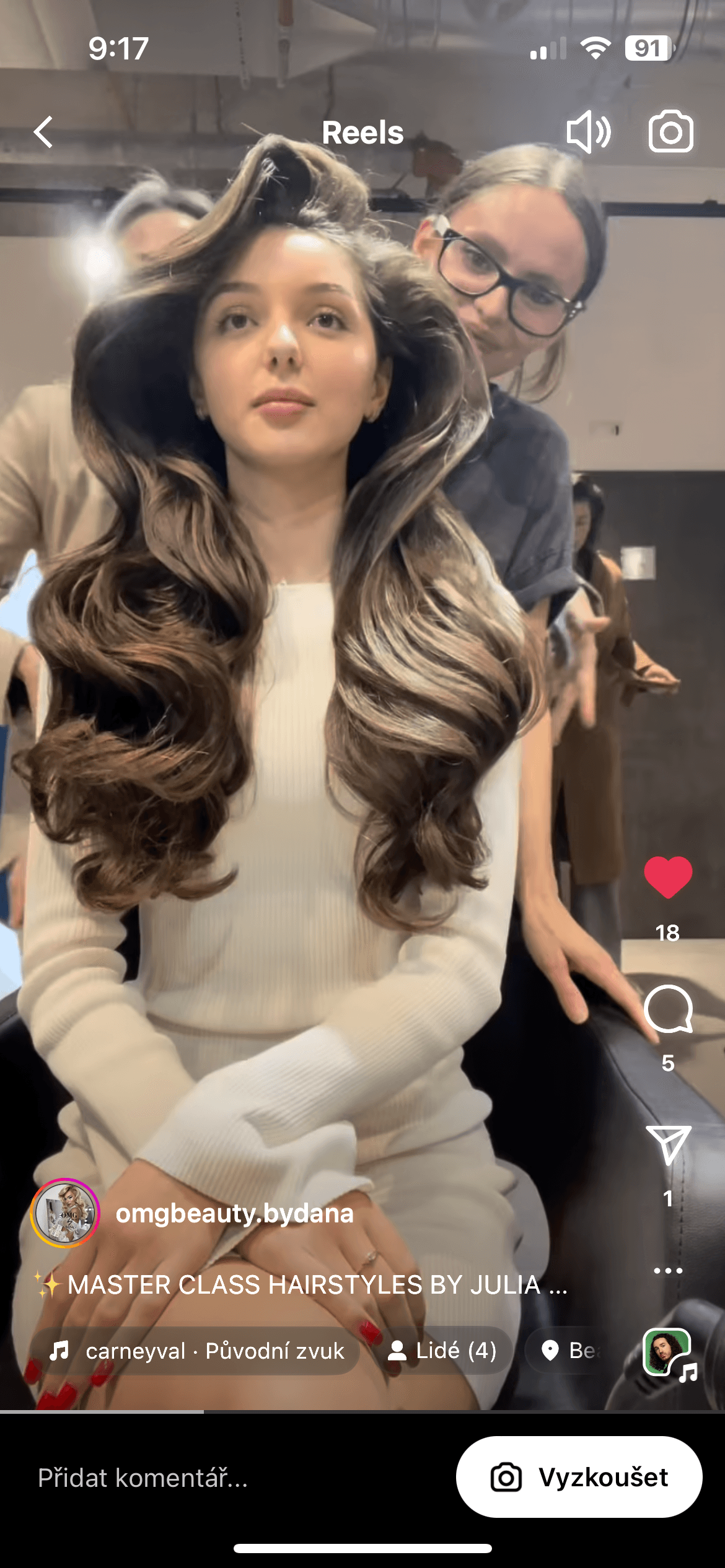This screenshot has width=725, height=1568.
Task: Open the omgbeauty.bydana profile picture
Action: pos(65,1213)
